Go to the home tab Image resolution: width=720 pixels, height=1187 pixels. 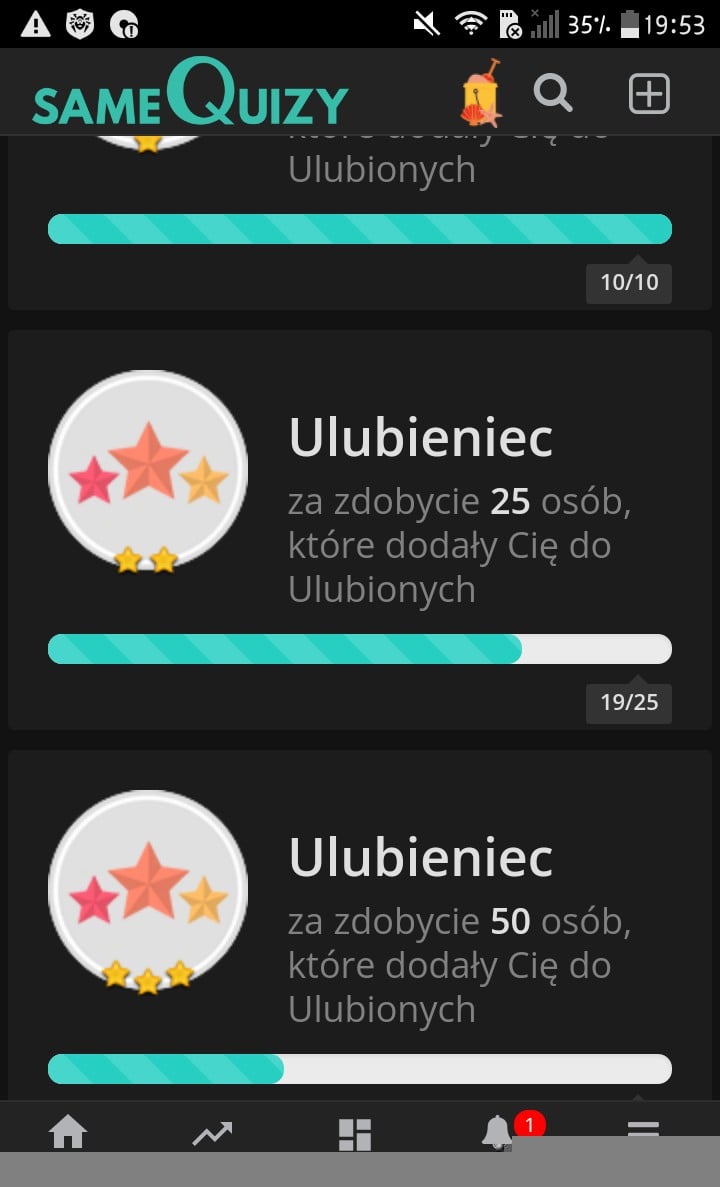(x=68, y=1131)
